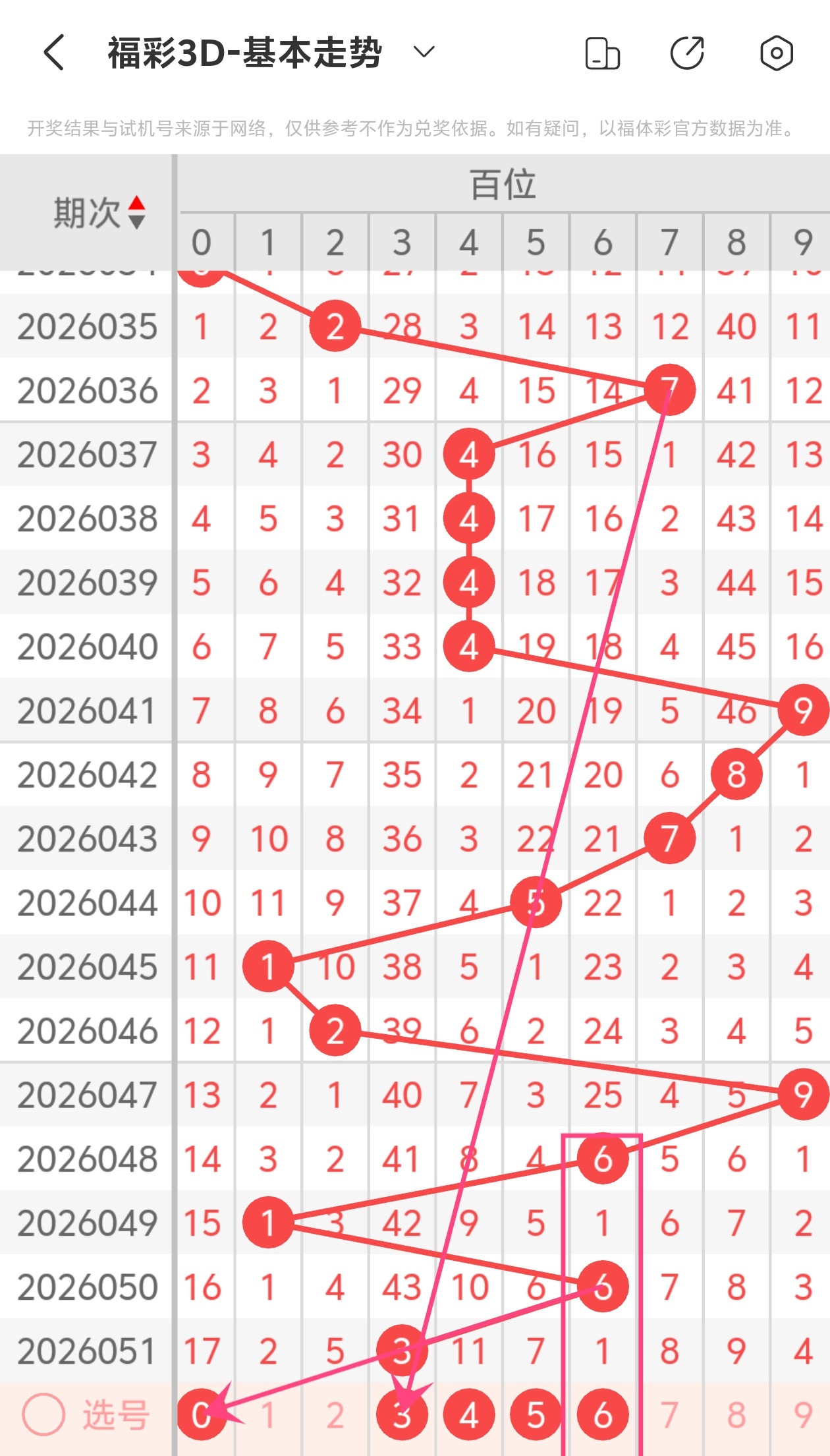Unselect number 3 in the 选号 row
Viewport: 830px width, 1456px height.
tap(402, 1414)
